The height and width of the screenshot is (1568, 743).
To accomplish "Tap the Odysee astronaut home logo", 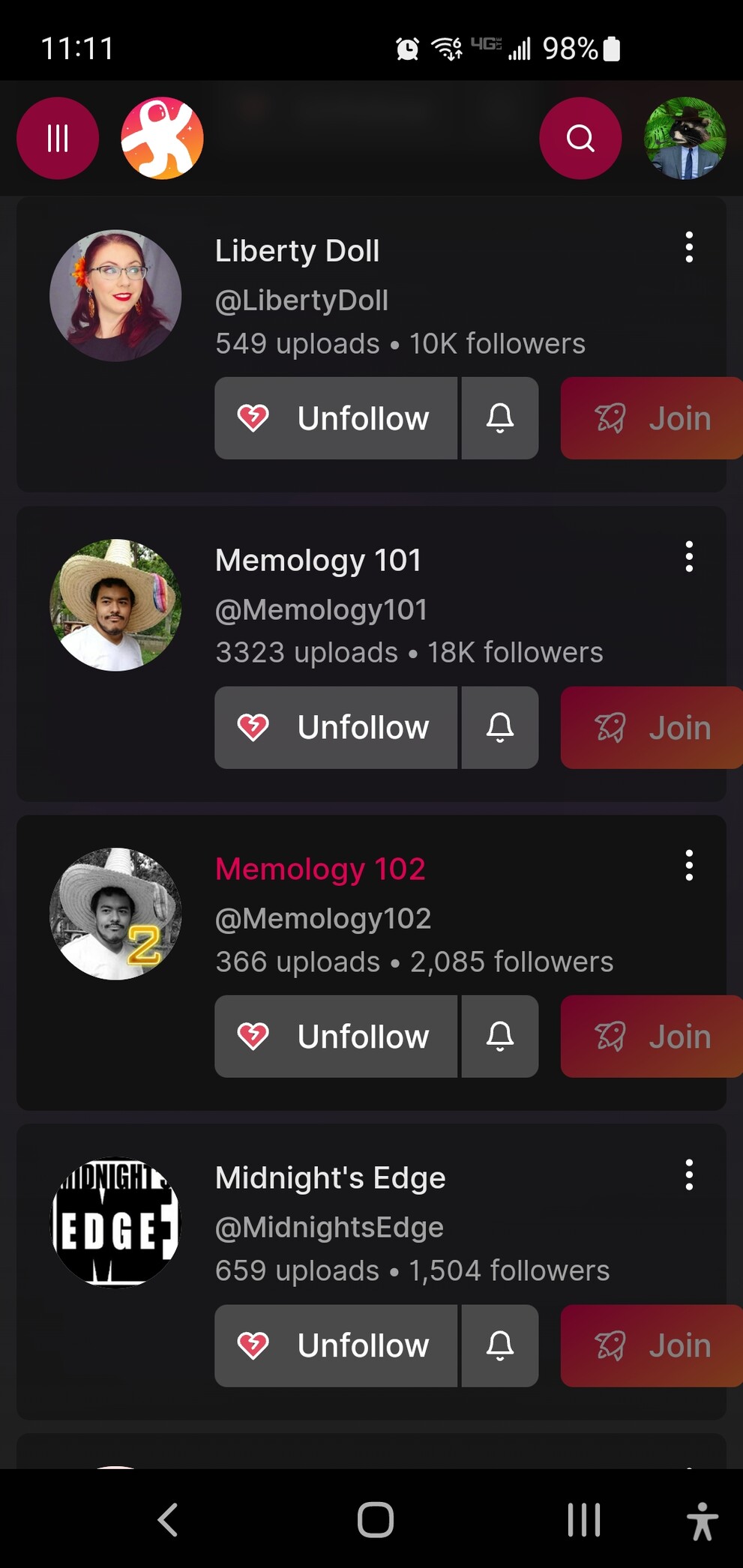I will pyautogui.click(x=162, y=138).
